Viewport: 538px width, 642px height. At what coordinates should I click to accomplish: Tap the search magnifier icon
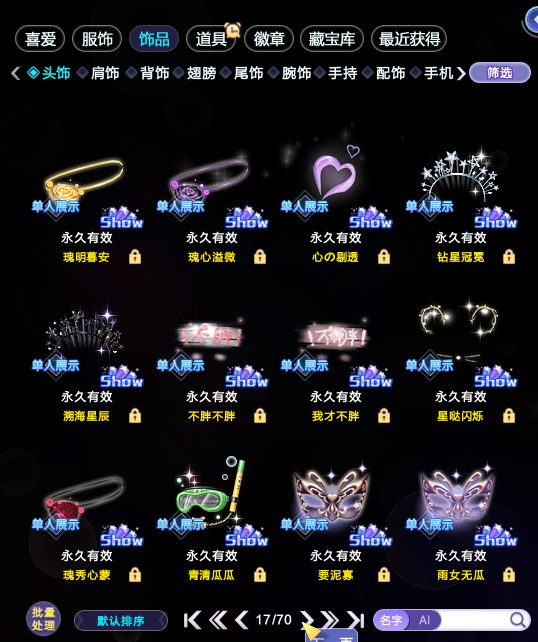click(x=518, y=620)
